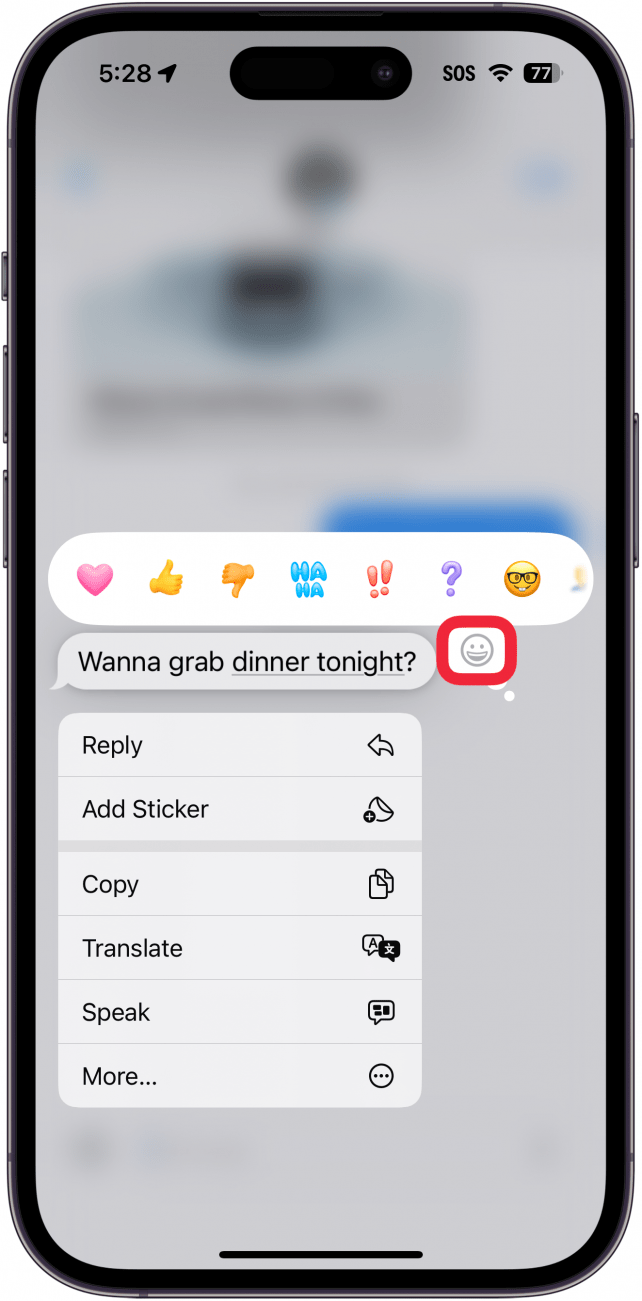Have the message spoken aloud
The width and height of the screenshot is (642, 1301).
click(239, 1012)
